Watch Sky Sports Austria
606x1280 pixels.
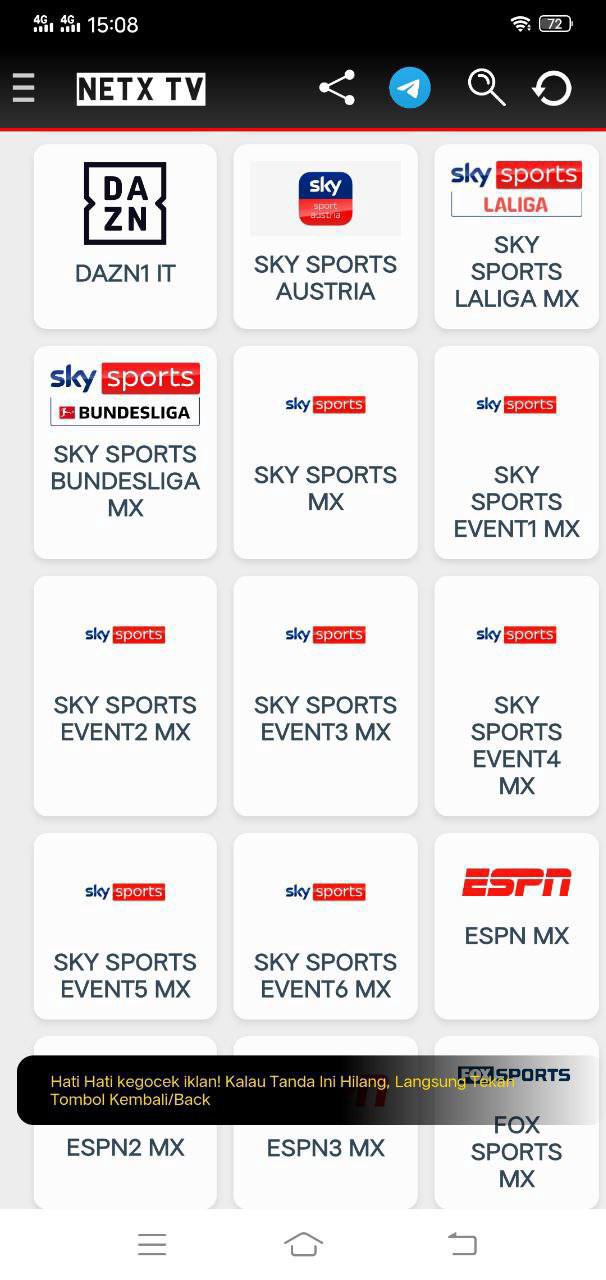[x=325, y=236]
